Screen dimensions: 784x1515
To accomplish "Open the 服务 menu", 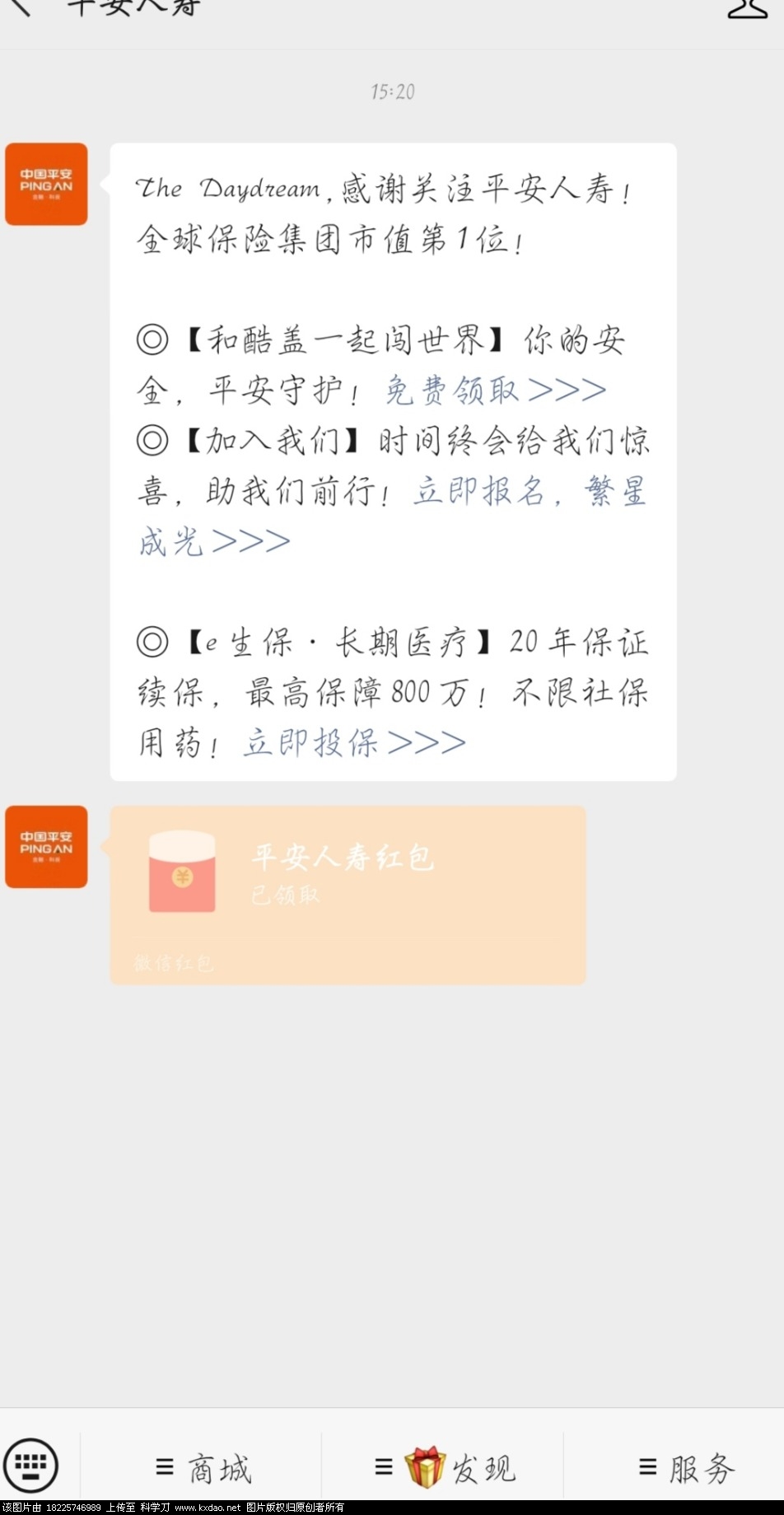I will click(x=685, y=1467).
